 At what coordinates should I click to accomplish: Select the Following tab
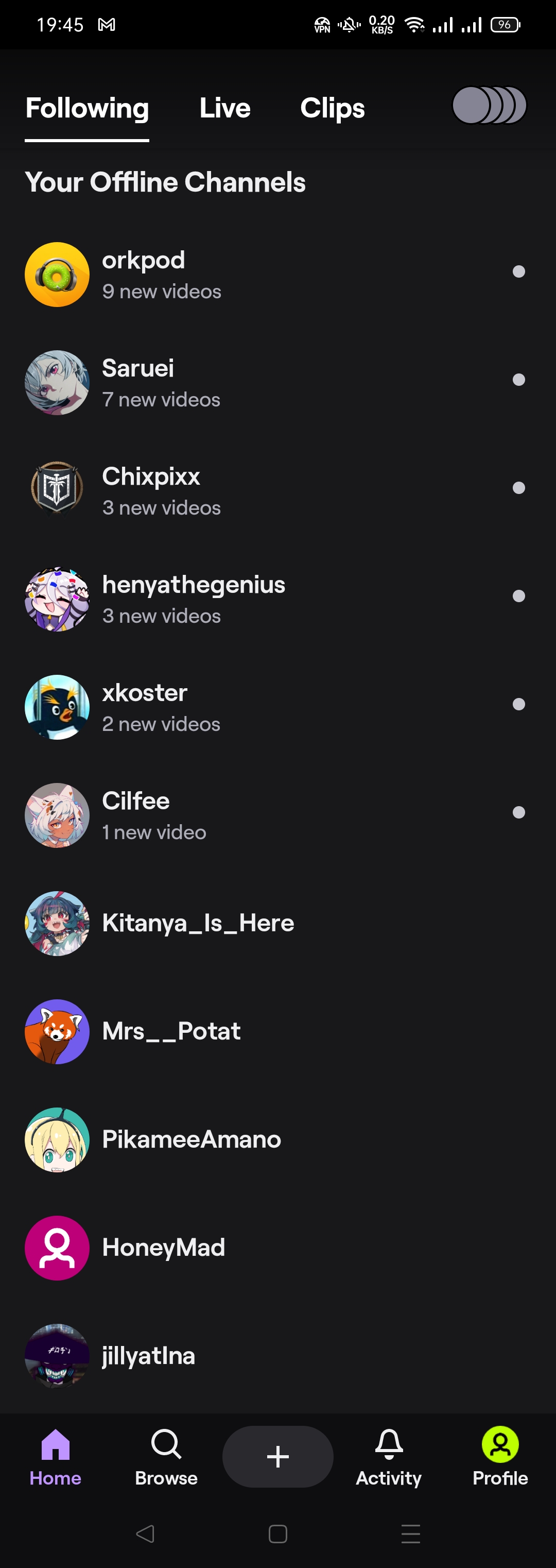coord(87,108)
